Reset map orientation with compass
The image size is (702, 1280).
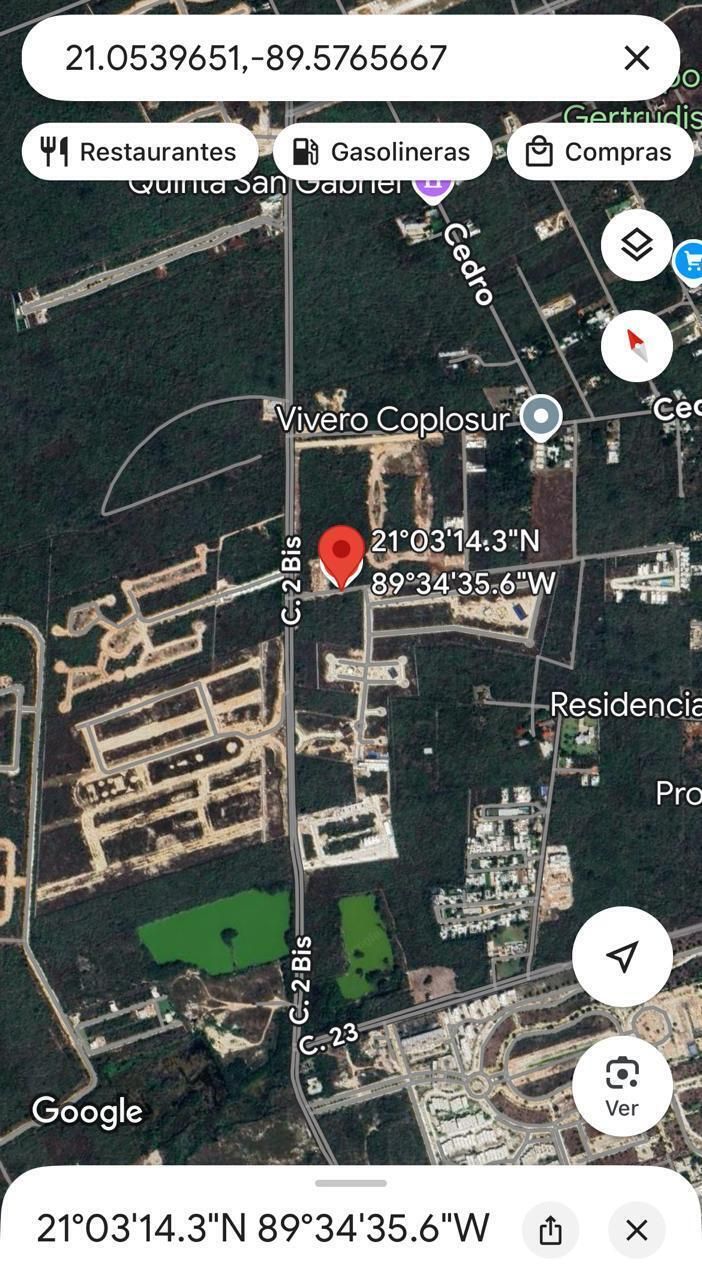point(636,345)
